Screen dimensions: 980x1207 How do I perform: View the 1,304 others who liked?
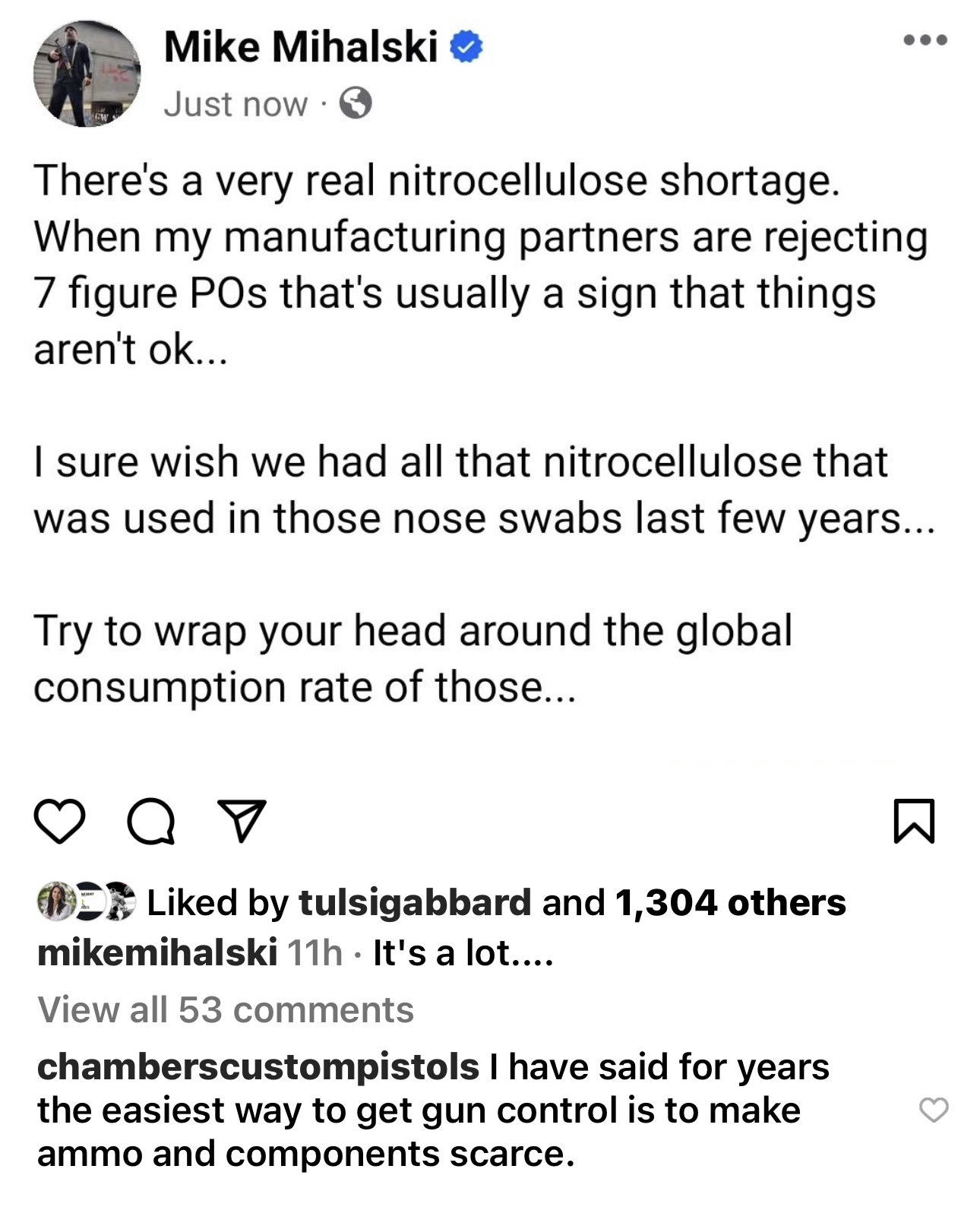(x=730, y=902)
